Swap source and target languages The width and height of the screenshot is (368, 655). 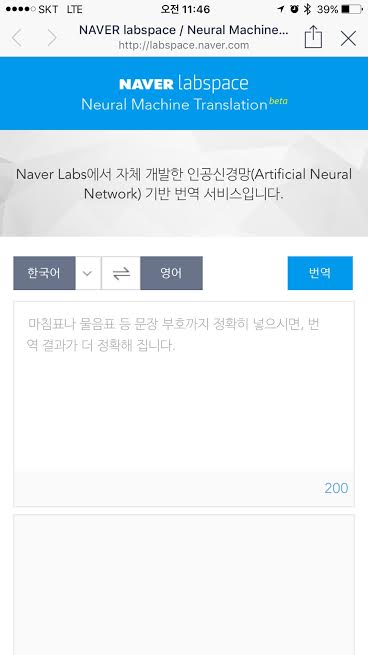tap(121, 273)
